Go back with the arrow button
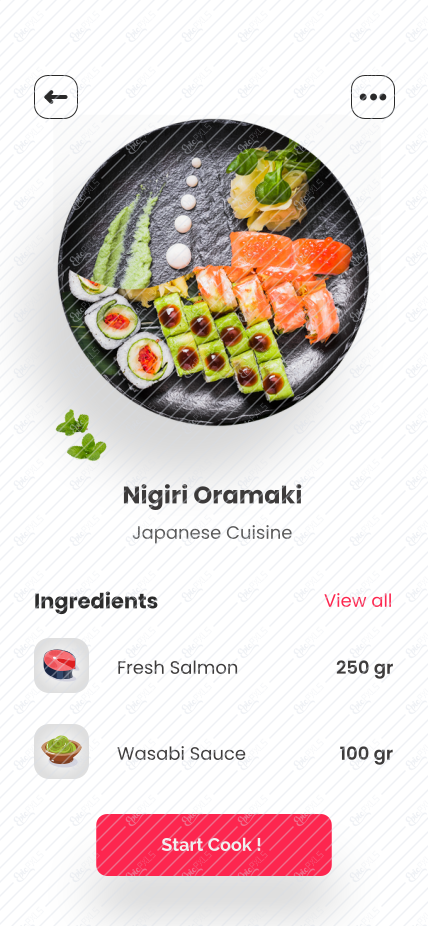The height and width of the screenshot is (926, 428). [55, 97]
